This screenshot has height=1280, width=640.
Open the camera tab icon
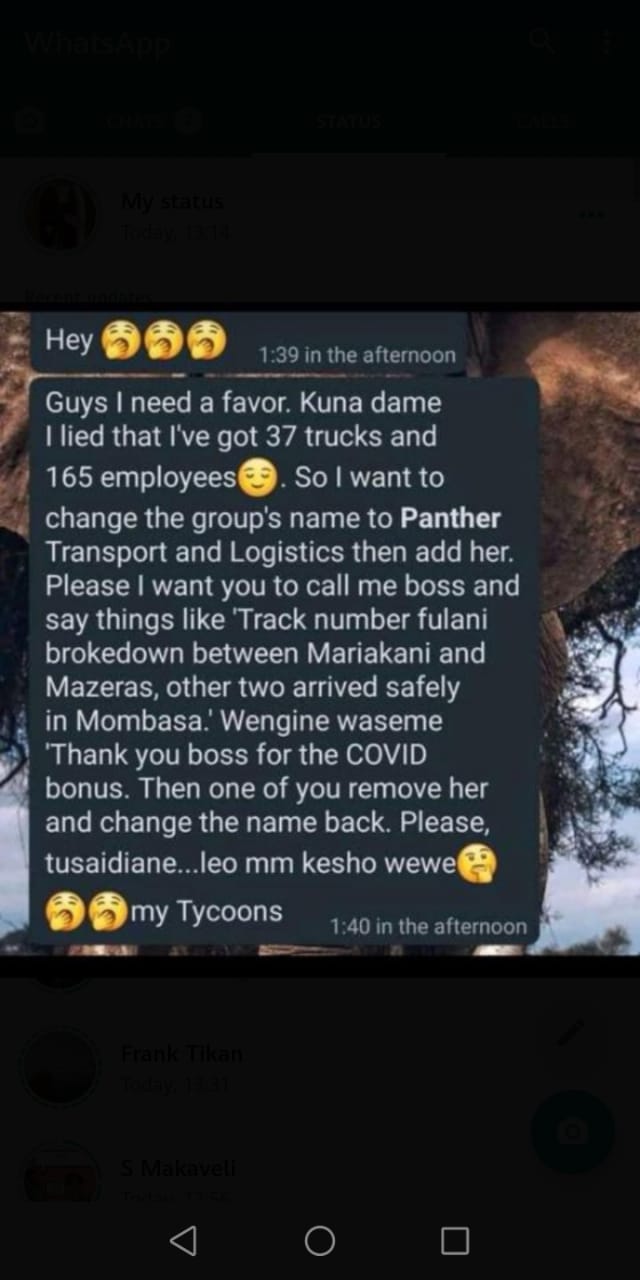[30, 121]
